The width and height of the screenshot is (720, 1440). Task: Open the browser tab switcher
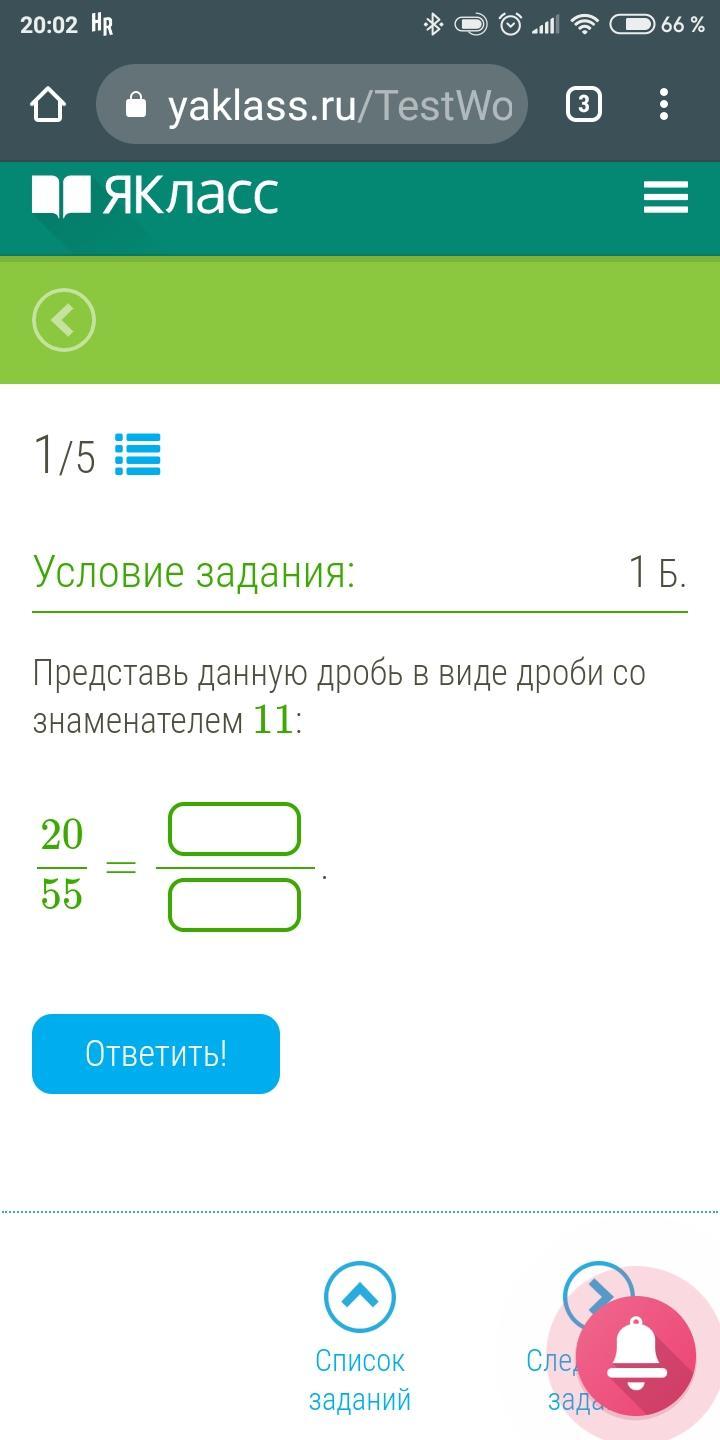(584, 104)
